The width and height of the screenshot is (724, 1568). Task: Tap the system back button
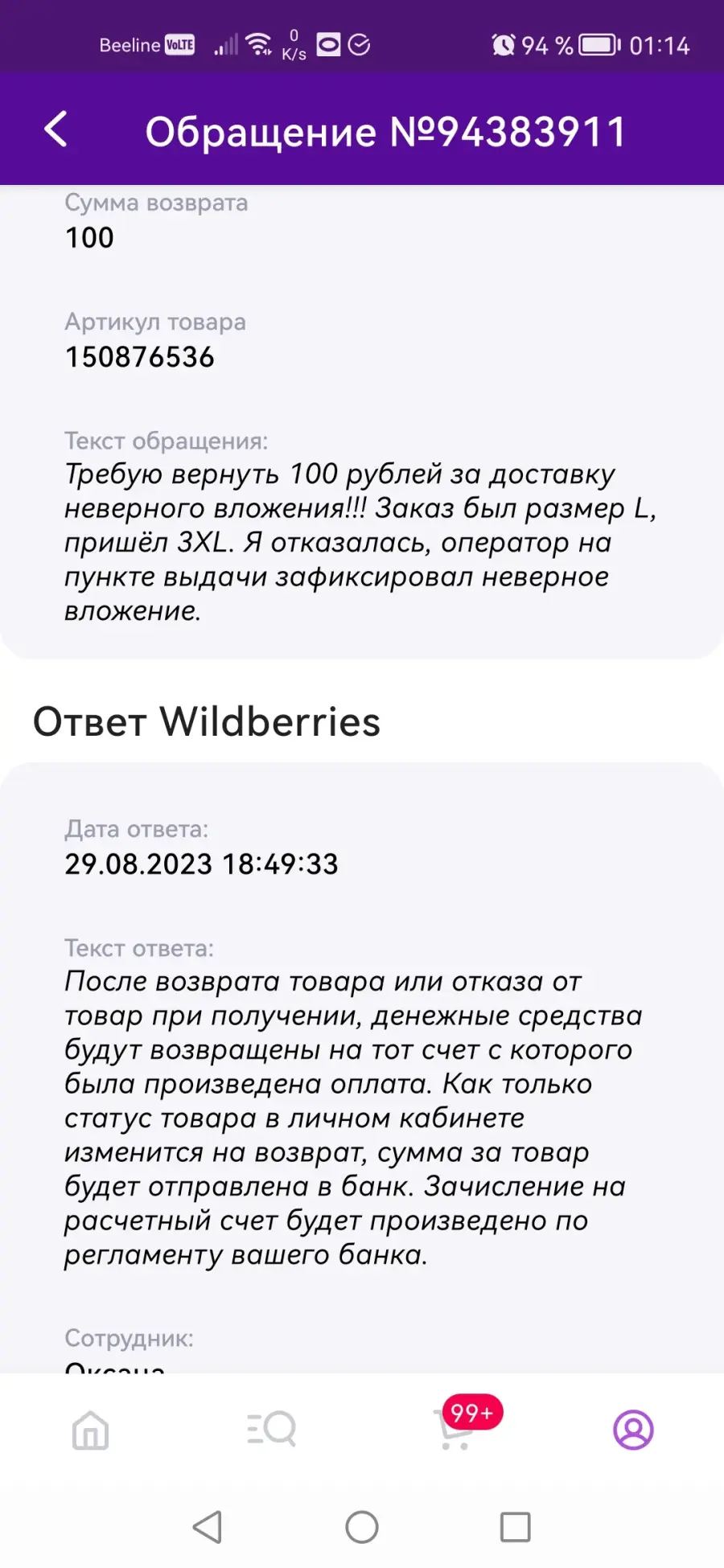[x=208, y=1526]
